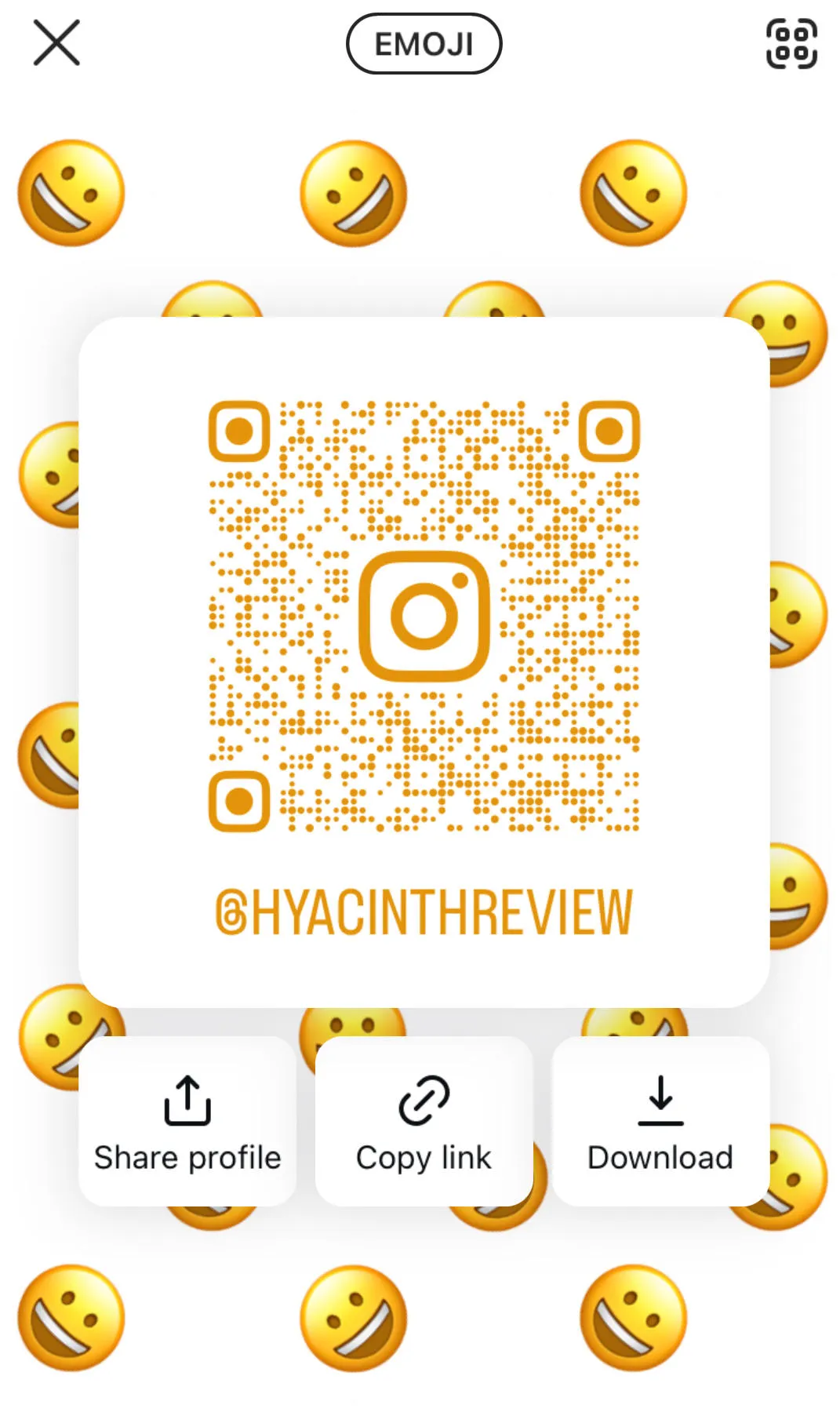Change the EMOJI background style
Image resolution: width=840 pixels, height=1412 pixels.
coord(424,44)
